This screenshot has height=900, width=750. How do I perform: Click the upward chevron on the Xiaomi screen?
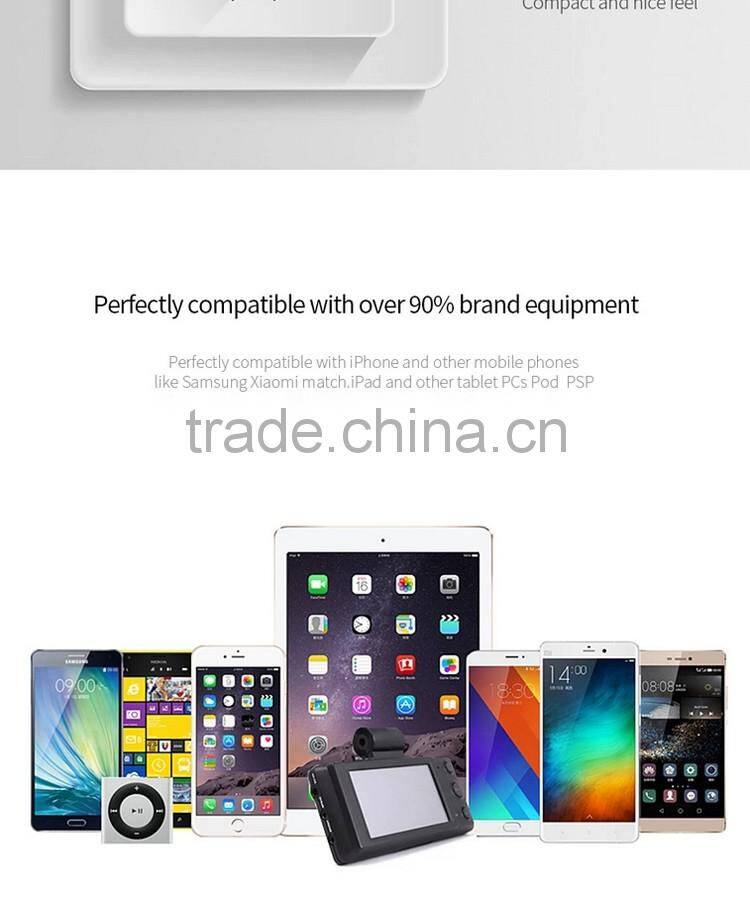(589, 815)
